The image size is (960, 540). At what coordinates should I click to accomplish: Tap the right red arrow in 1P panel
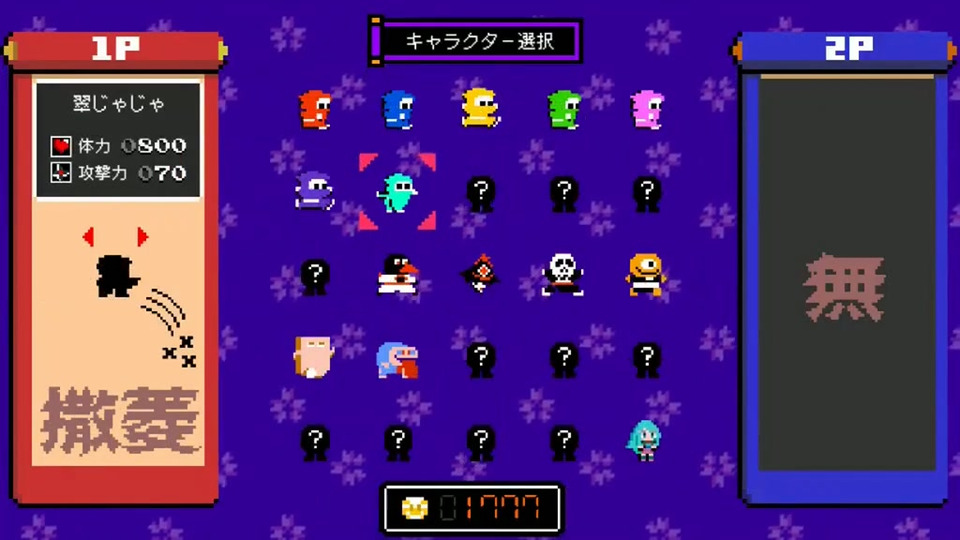[143, 237]
